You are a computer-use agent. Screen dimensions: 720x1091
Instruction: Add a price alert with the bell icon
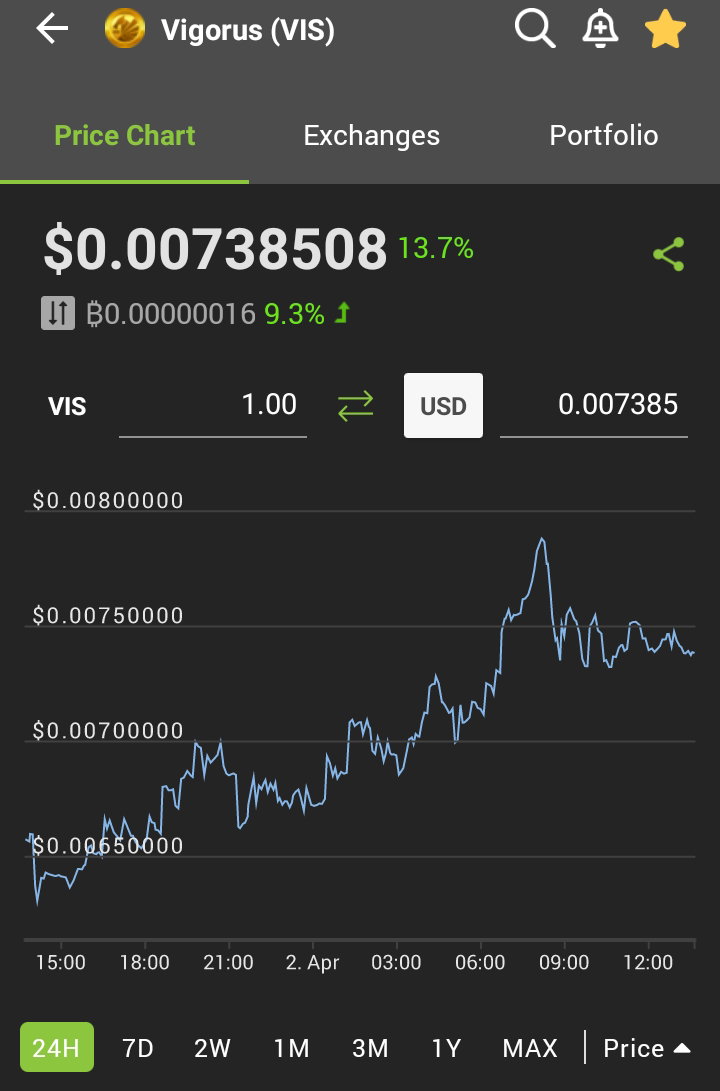point(600,29)
